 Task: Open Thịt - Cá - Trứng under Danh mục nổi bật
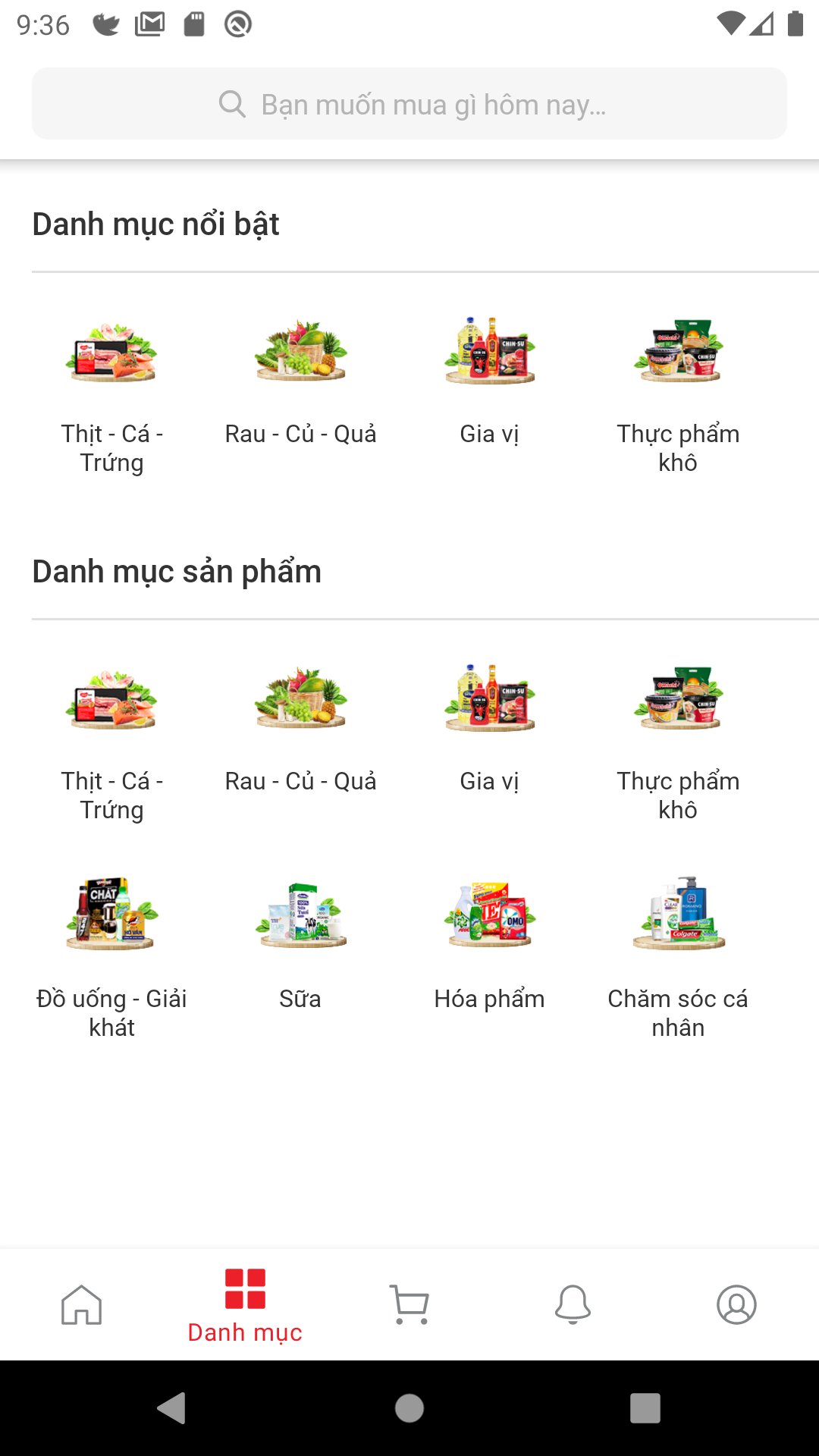pos(111,394)
